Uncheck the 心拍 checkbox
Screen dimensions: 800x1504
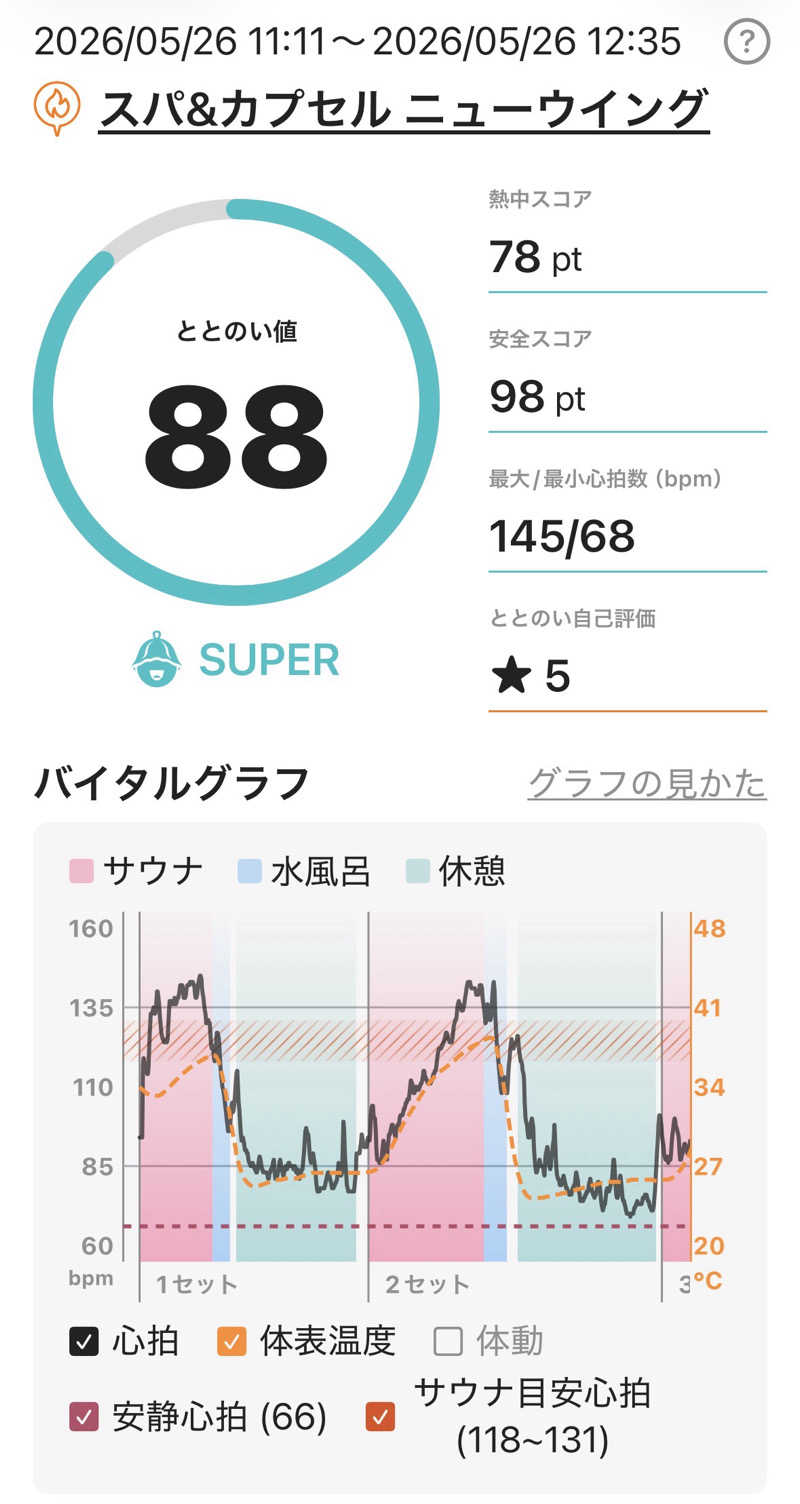click(84, 1341)
